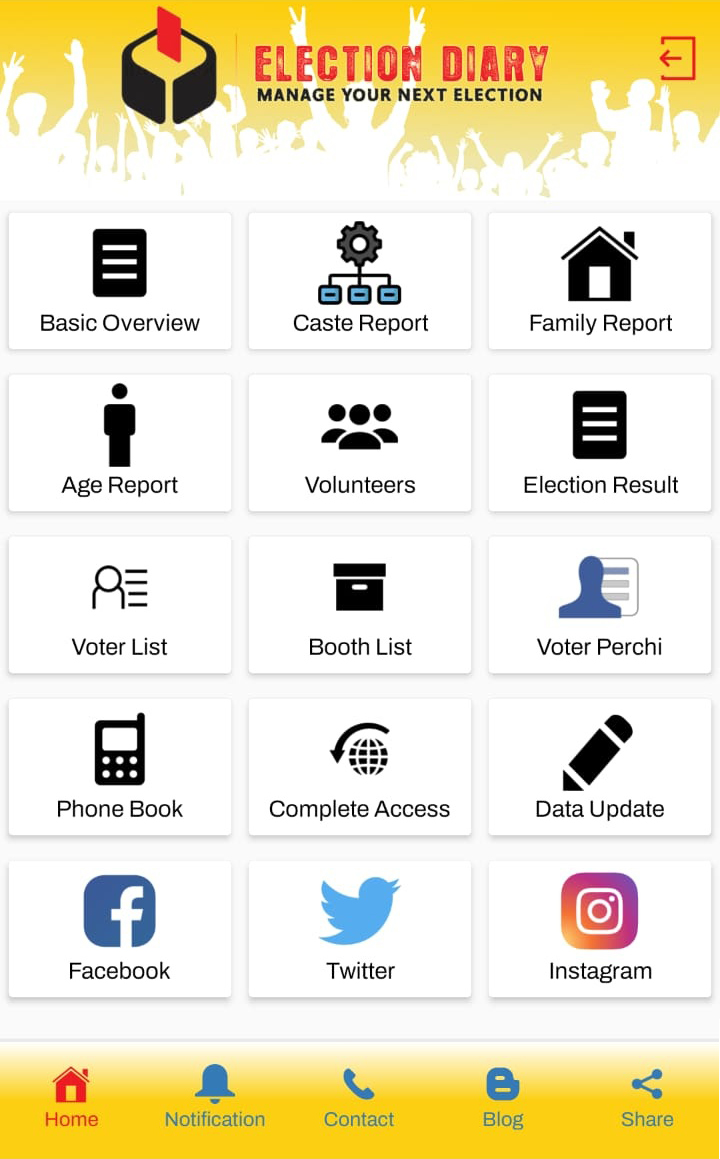
Task: Open the Volunteers section
Action: (x=360, y=443)
